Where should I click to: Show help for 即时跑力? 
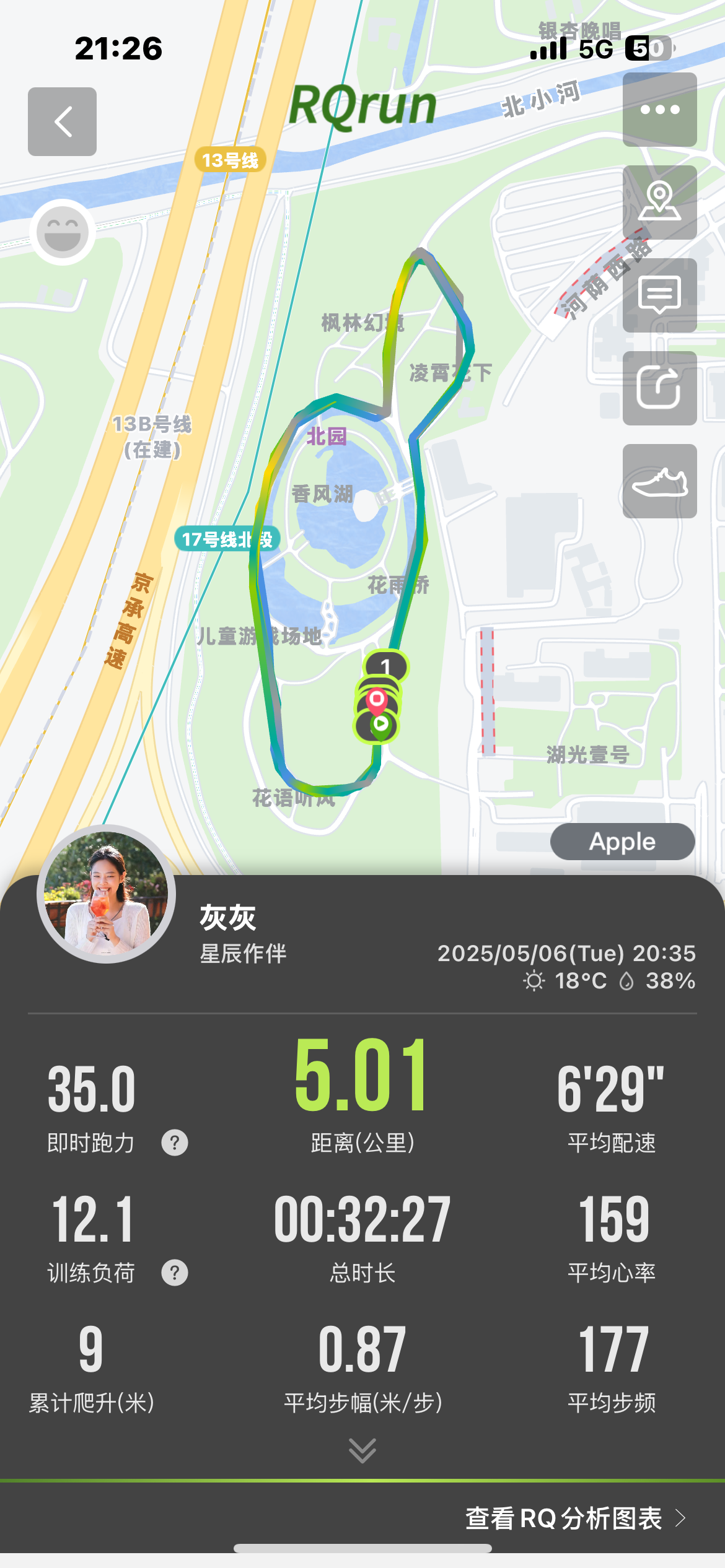point(175,1143)
